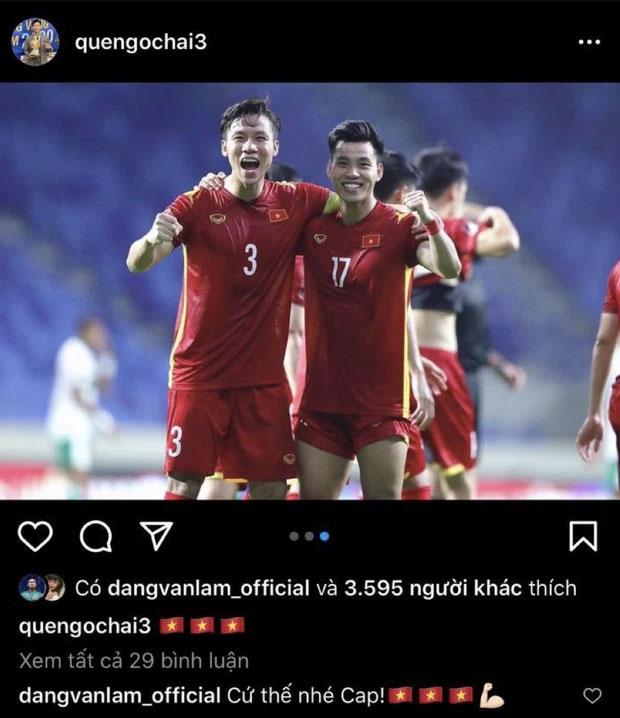Like this post with the heart icon
Image resolution: width=620 pixels, height=718 pixels.
pos(35,536)
